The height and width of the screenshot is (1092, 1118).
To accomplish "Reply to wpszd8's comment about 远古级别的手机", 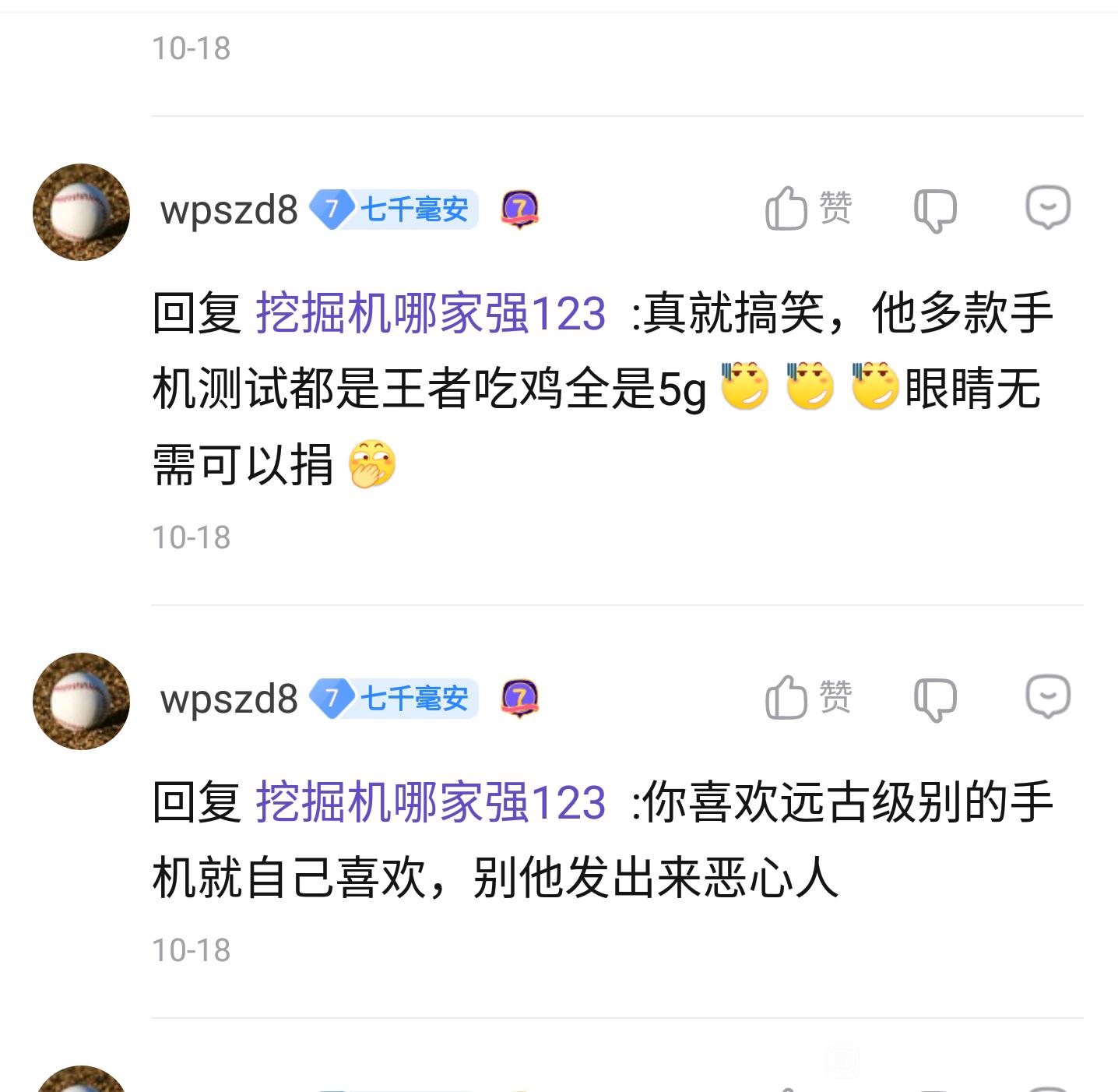I will click(1048, 697).
